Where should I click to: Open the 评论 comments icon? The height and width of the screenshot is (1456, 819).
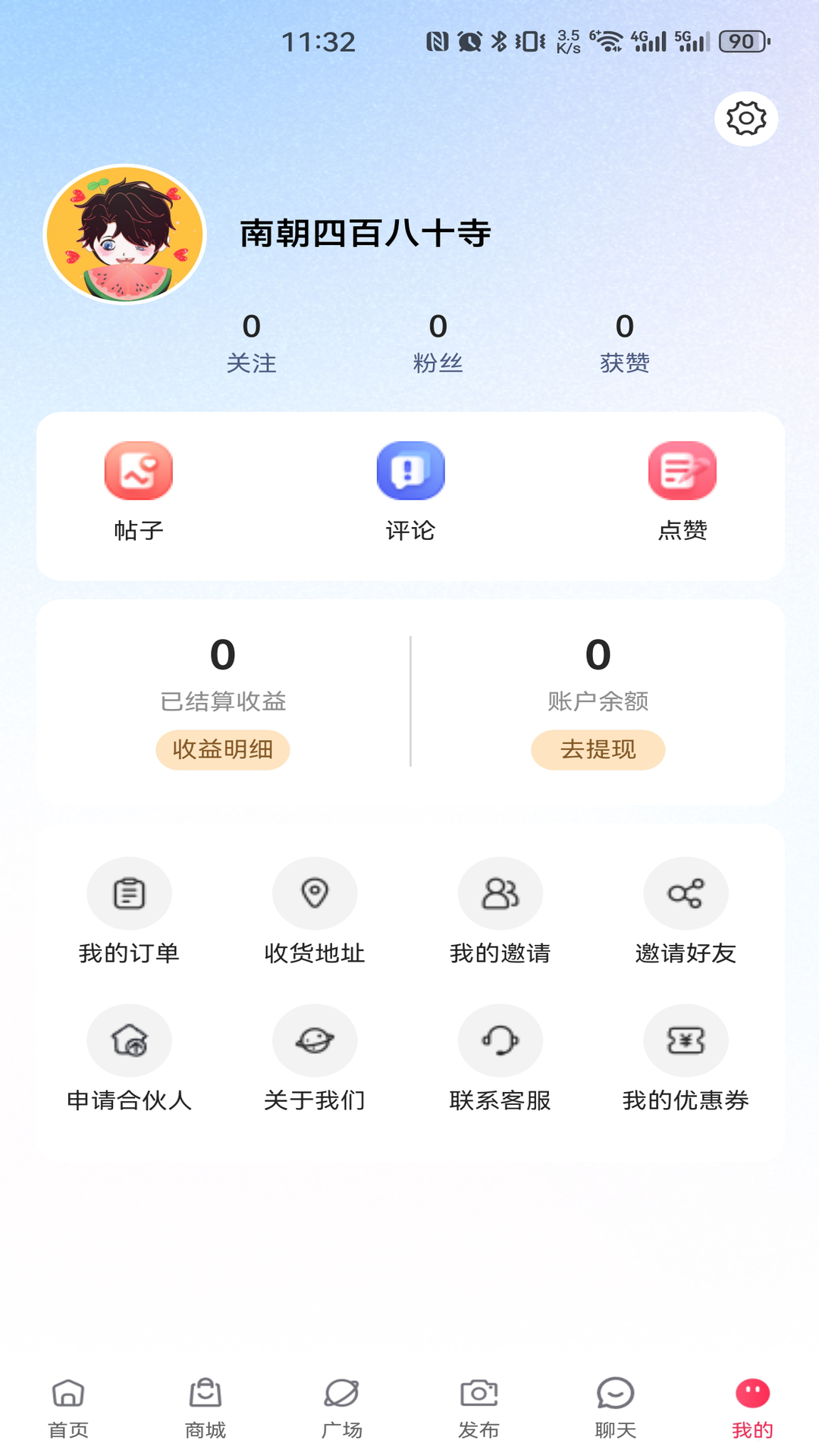[410, 470]
